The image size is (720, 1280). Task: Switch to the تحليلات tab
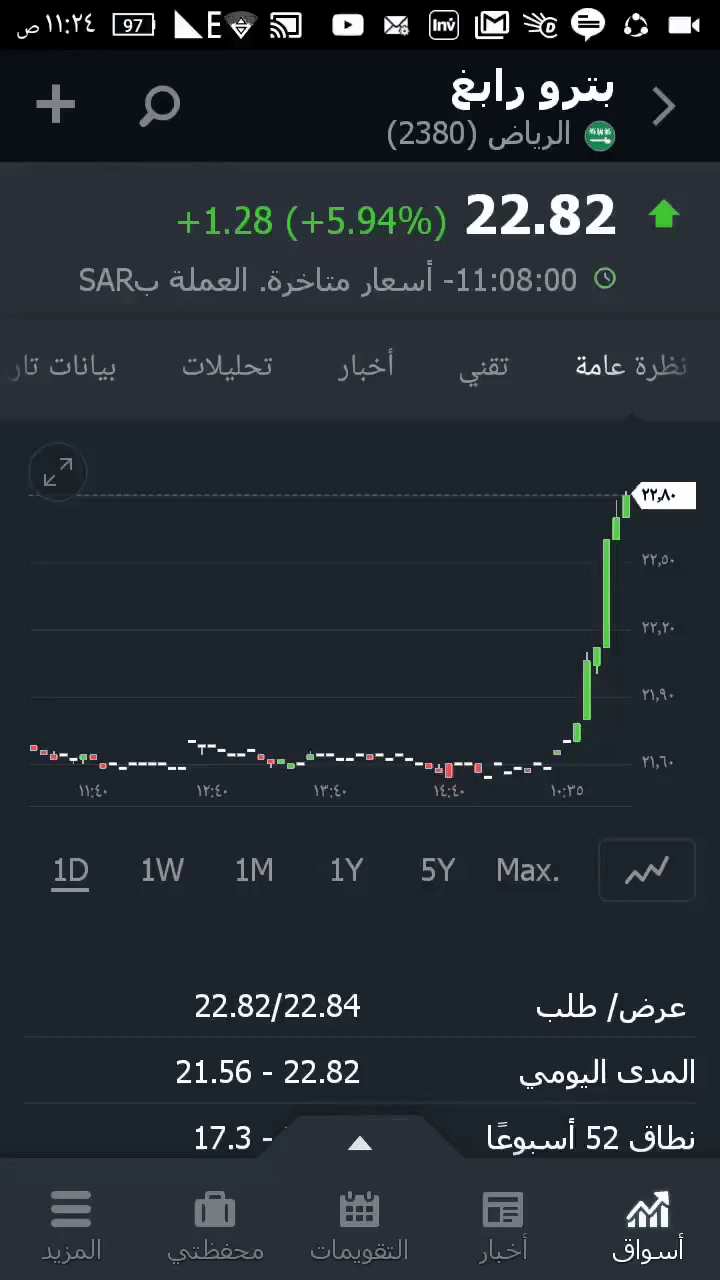click(227, 367)
